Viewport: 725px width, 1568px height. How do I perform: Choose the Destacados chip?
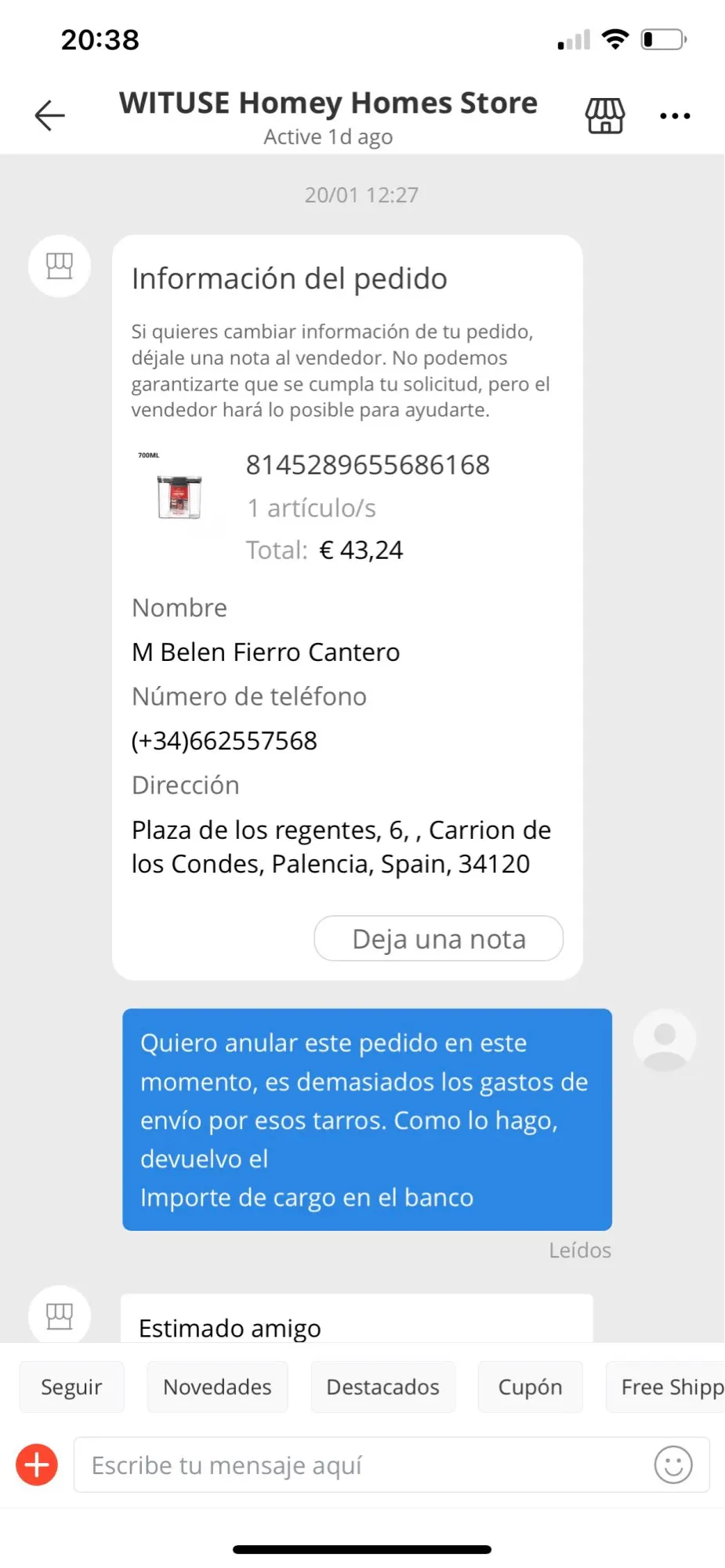click(x=382, y=1387)
